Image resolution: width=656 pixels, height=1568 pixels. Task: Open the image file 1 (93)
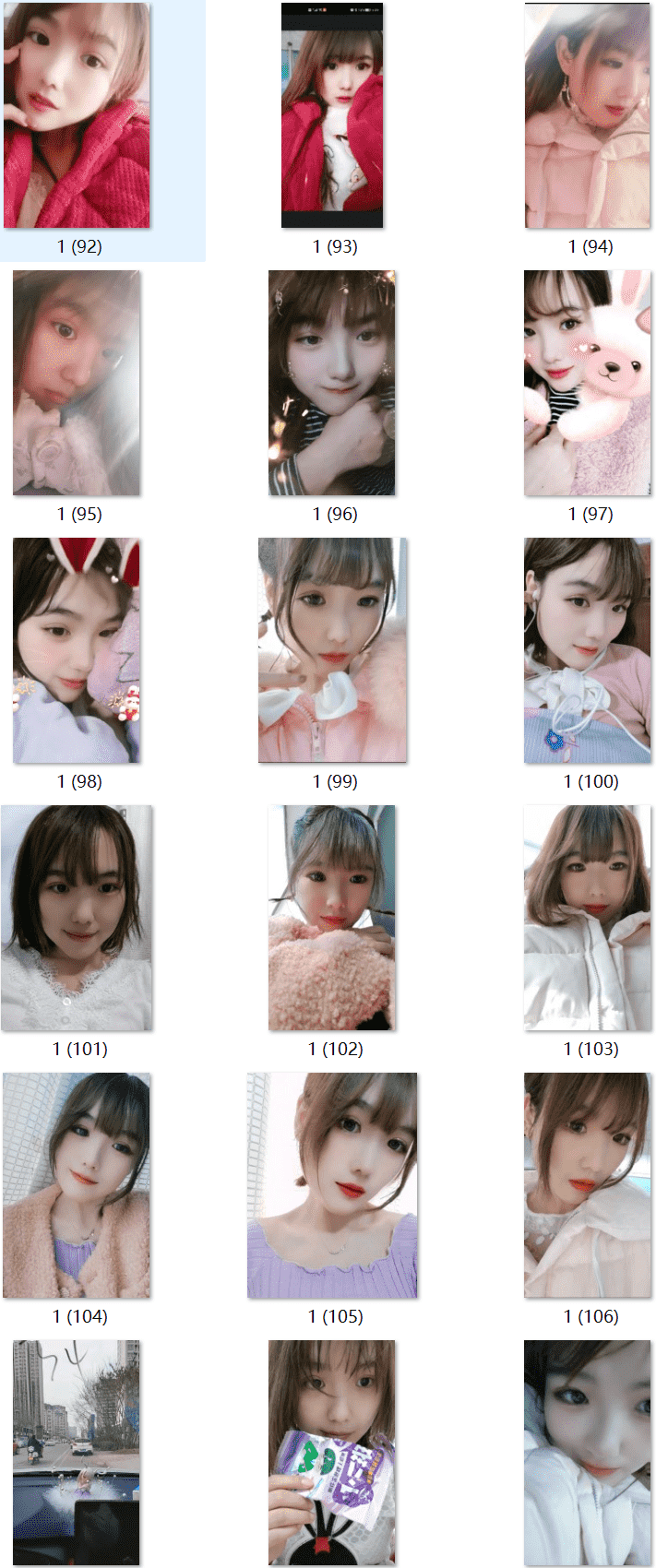pyautogui.click(x=332, y=115)
